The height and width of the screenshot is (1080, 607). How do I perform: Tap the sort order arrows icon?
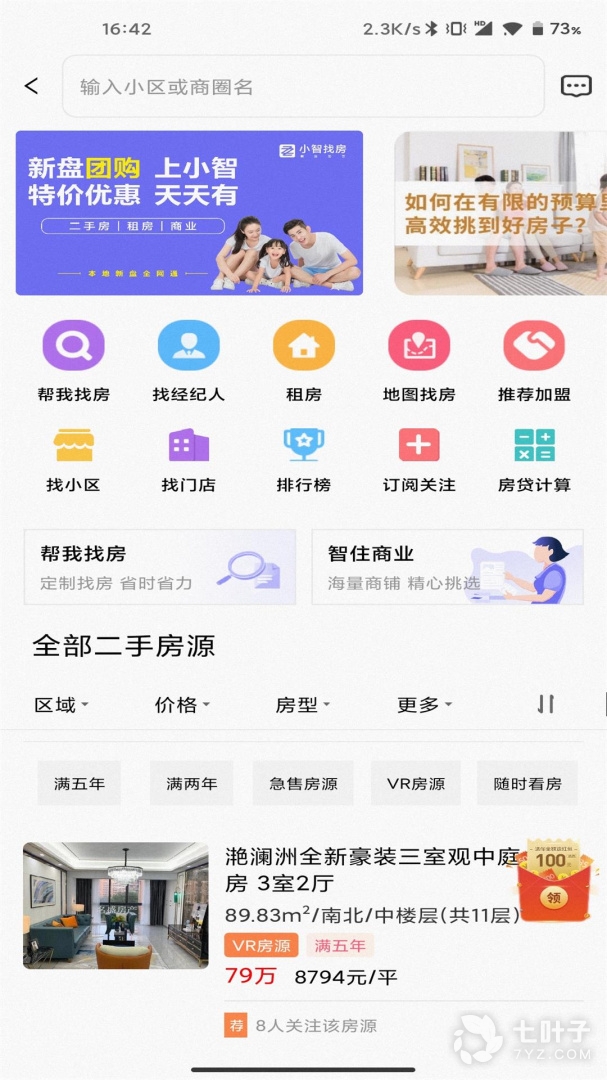545,704
